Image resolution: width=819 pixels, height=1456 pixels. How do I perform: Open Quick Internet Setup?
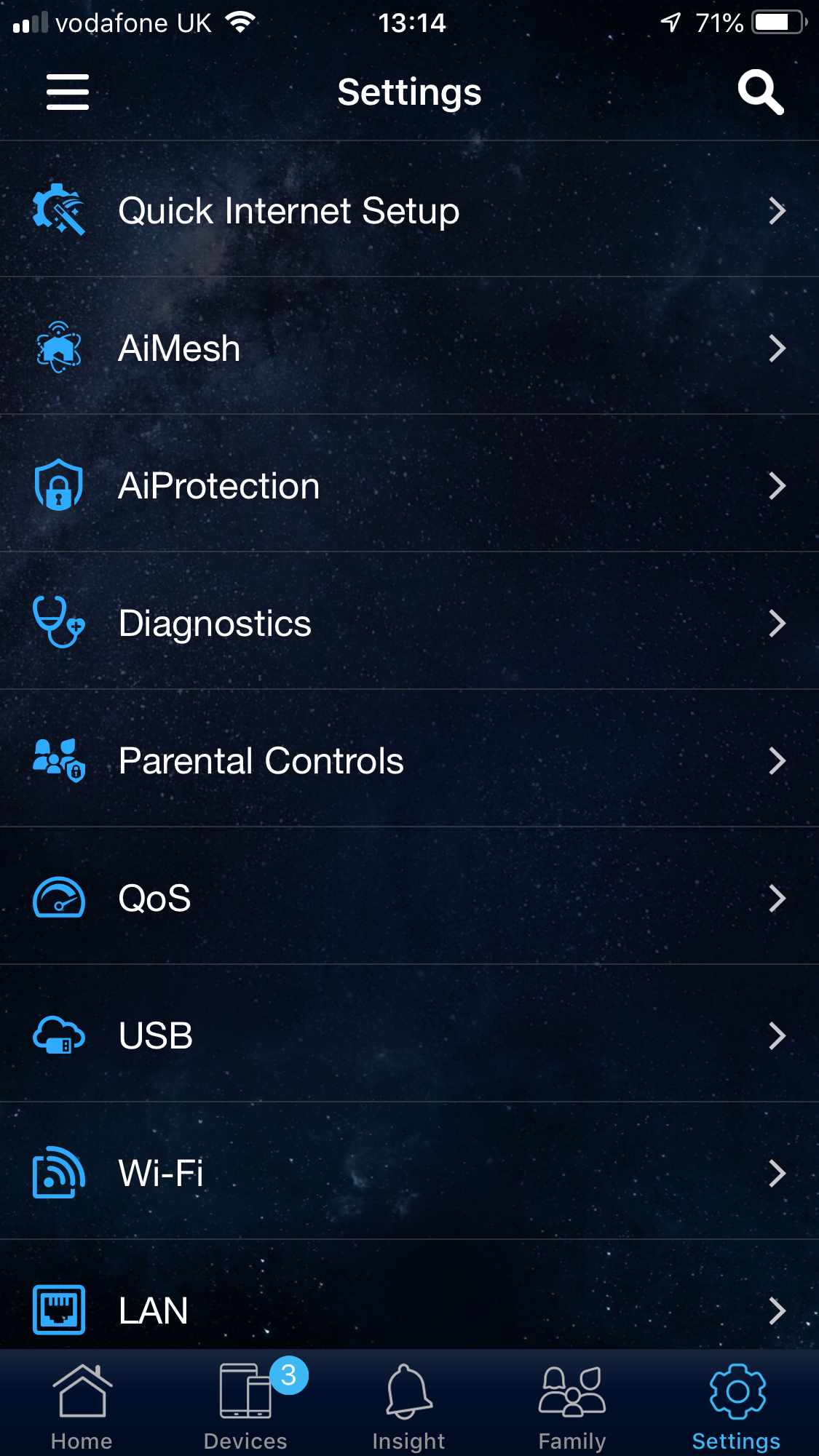coord(409,211)
